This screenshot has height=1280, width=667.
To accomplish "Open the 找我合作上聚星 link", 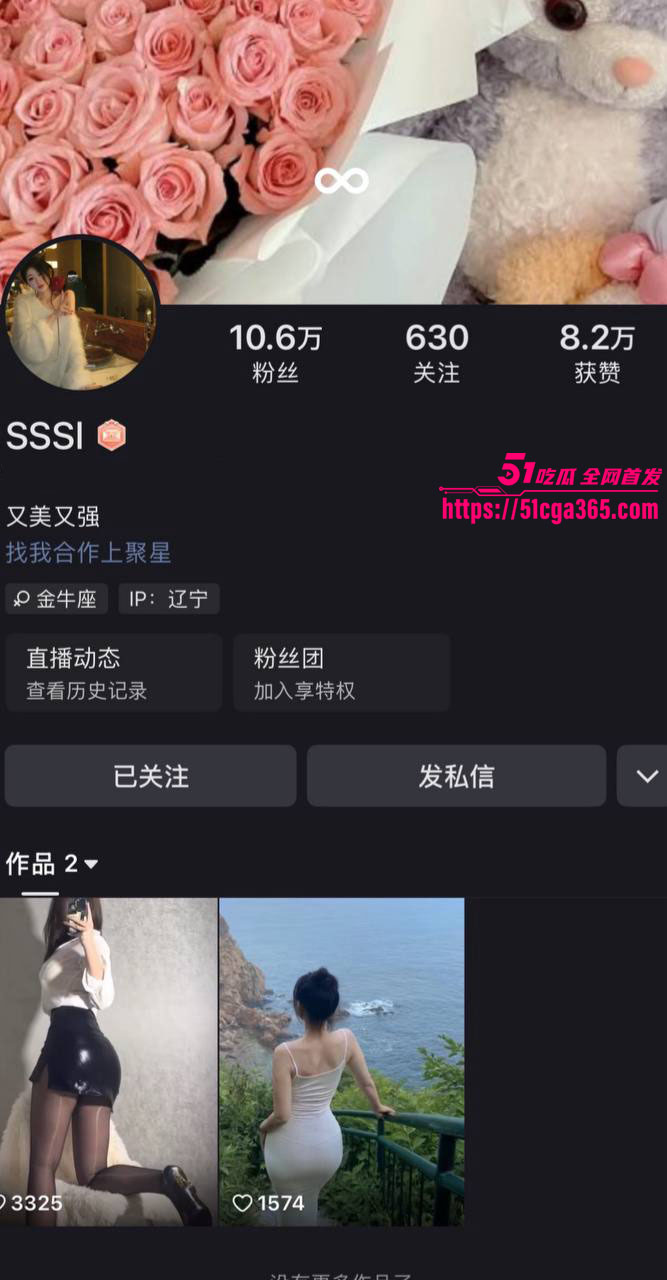I will 88,552.
